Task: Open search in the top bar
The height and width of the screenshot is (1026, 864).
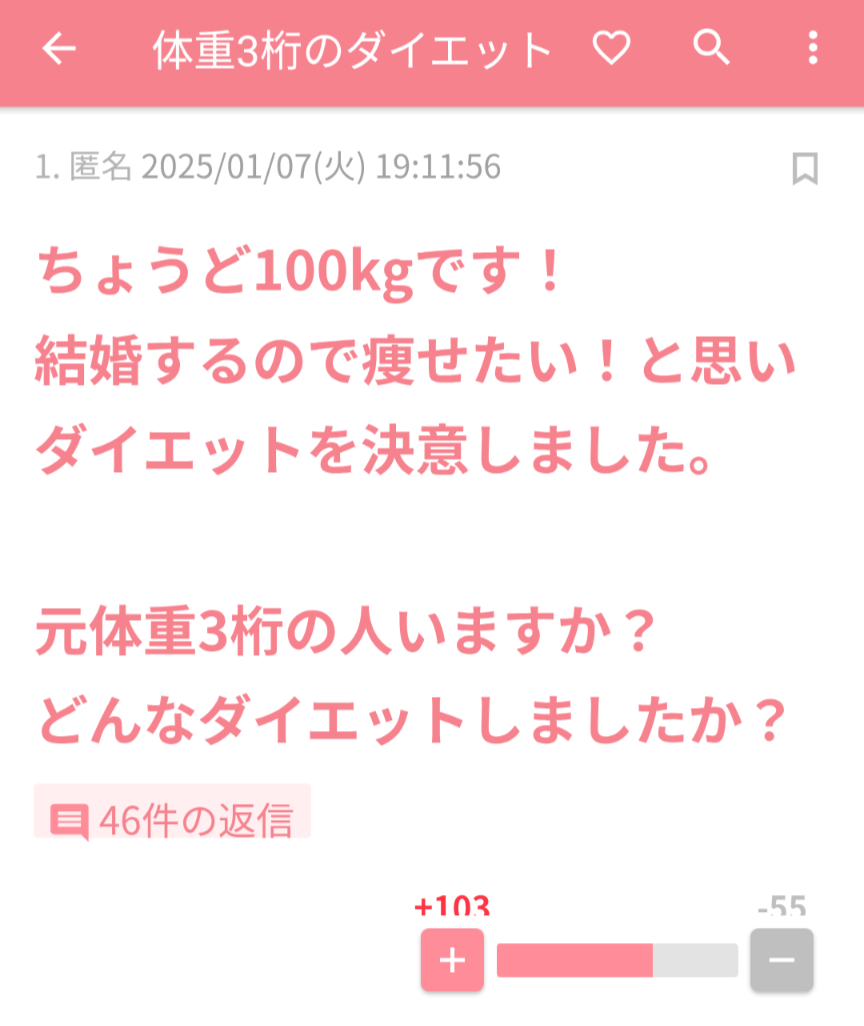Action: click(711, 48)
